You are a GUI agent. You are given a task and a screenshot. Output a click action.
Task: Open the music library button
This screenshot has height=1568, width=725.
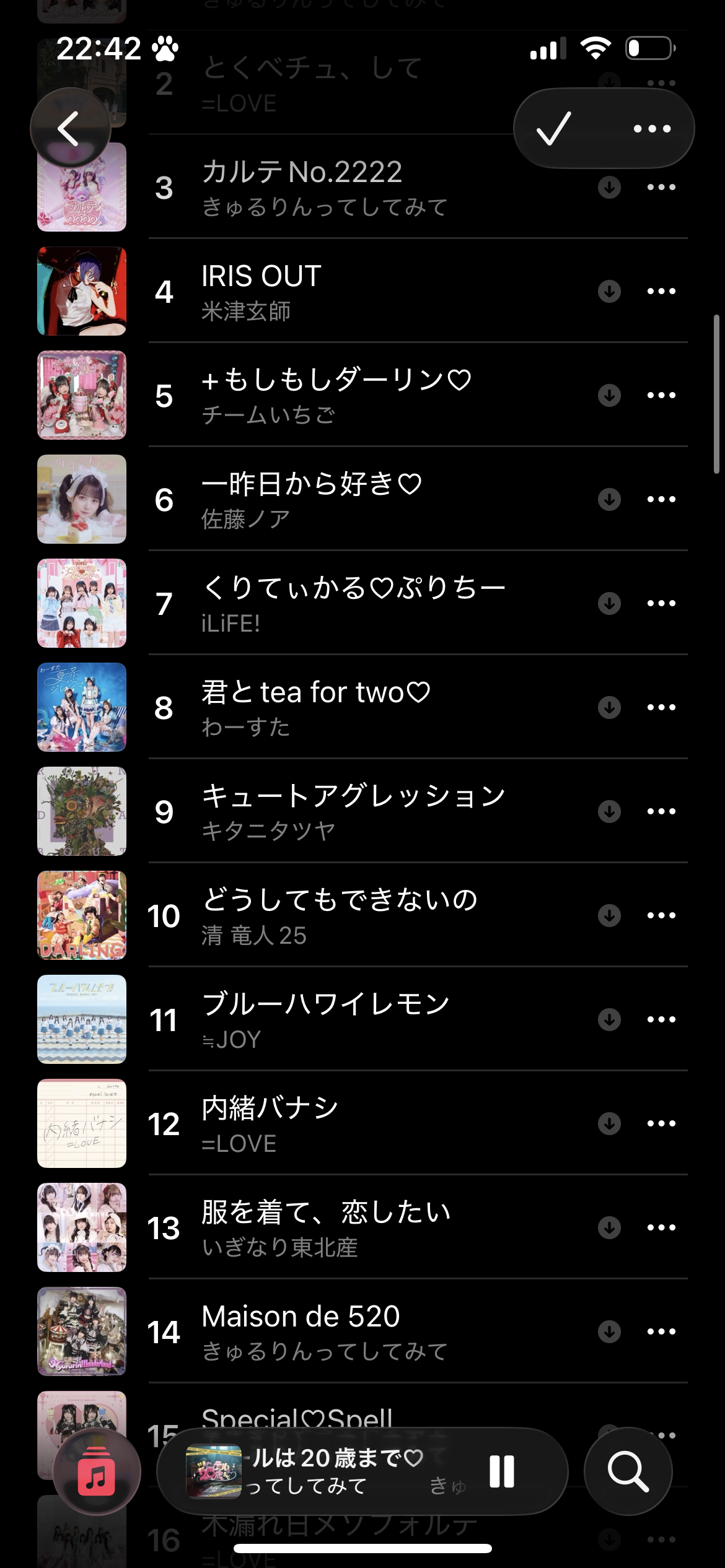click(96, 1471)
